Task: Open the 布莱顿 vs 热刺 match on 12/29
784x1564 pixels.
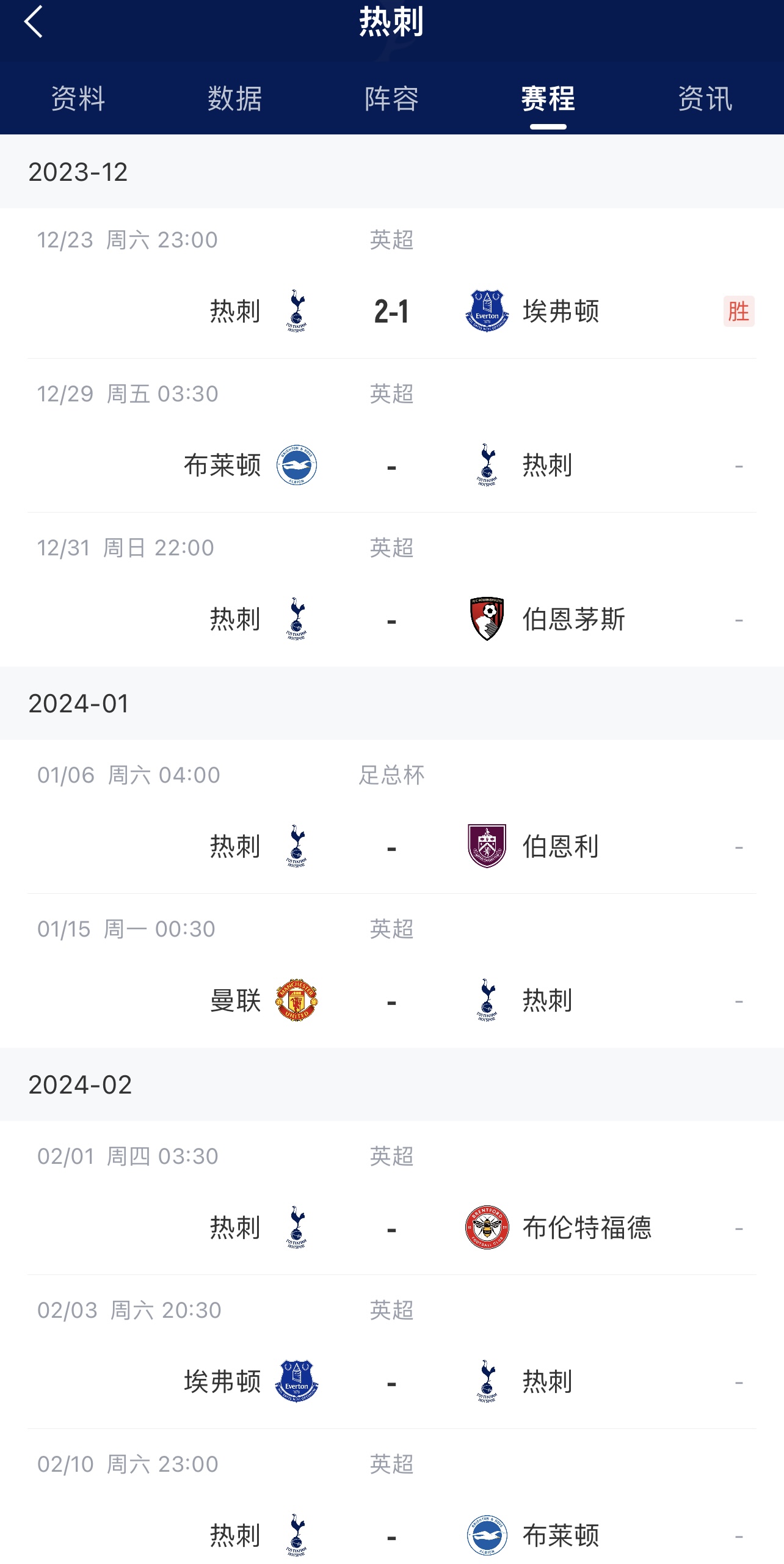Action: coord(392,436)
